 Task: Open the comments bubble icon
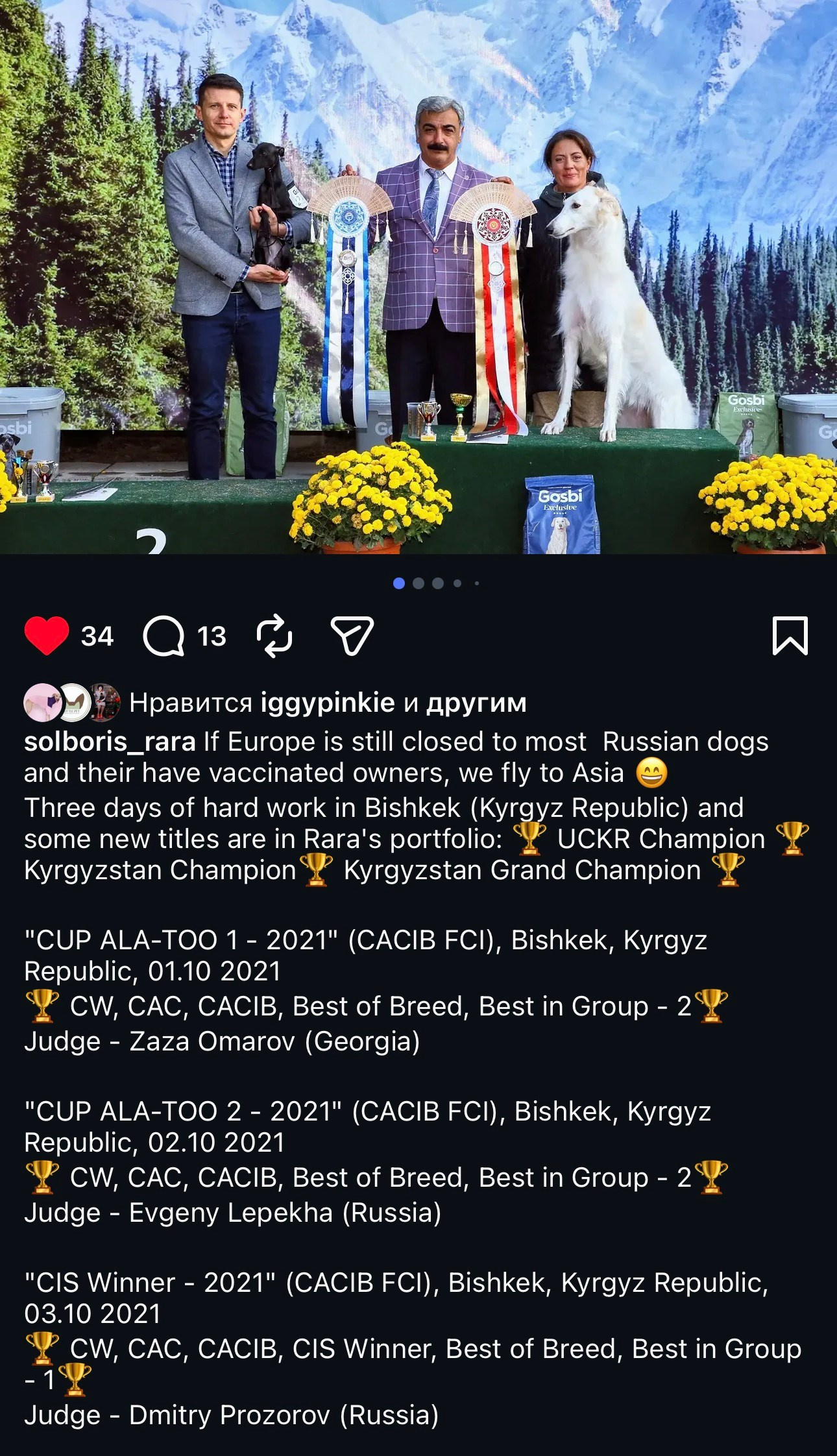pyautogui.click(x=164, y=636)
